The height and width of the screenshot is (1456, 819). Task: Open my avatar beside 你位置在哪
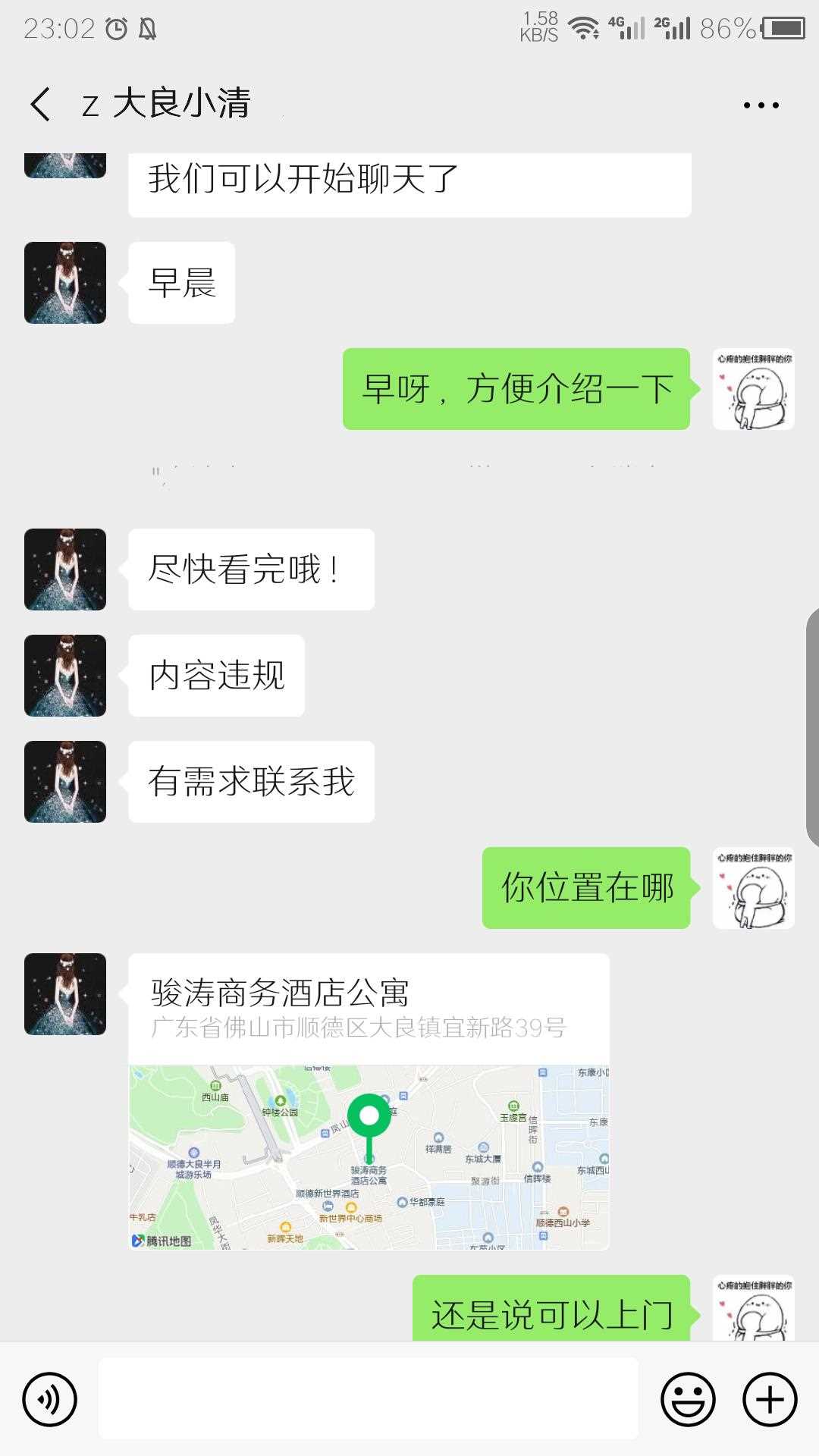click(753, 888)
